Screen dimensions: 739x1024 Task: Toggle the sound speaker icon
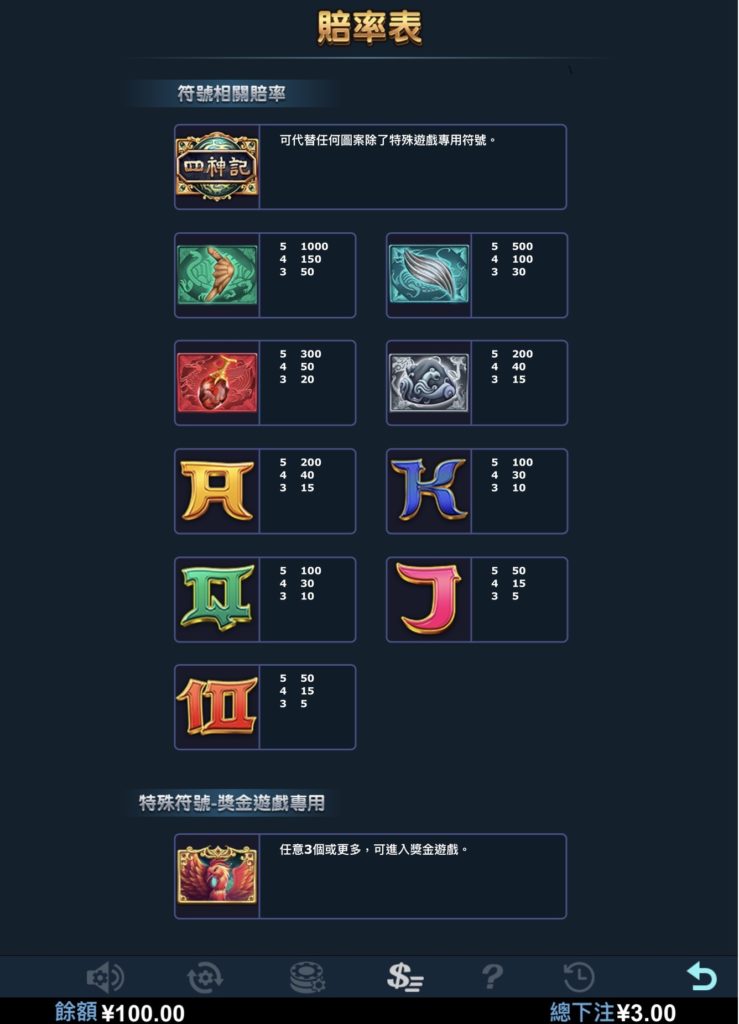point(105,977)
